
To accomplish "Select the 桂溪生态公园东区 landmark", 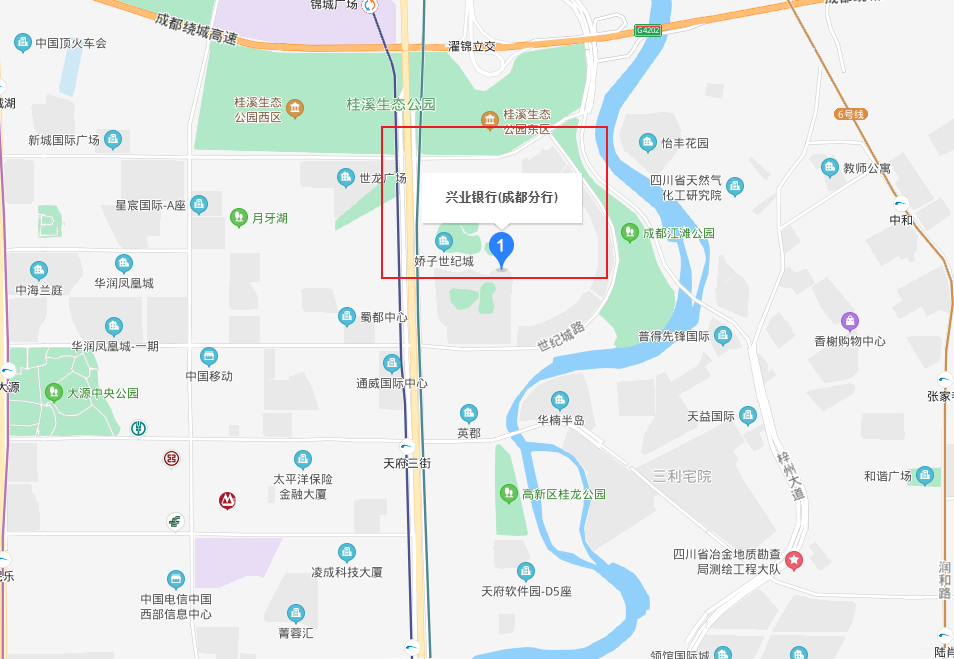I will (x=489, y=121).
